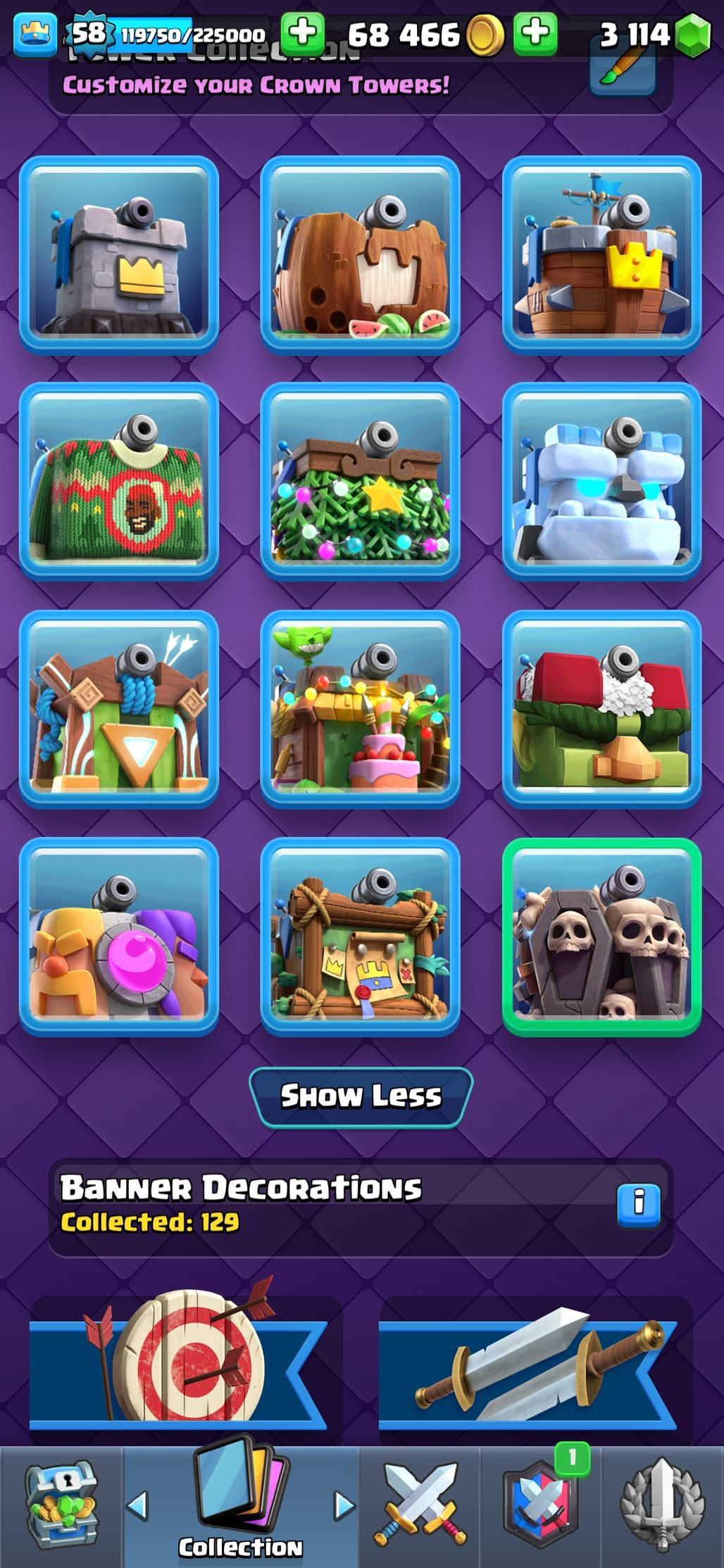Viewport: 724px width, 1568px height.
Task: Collapse the tower list with Show Less
Action: (x=361, y=1097)
